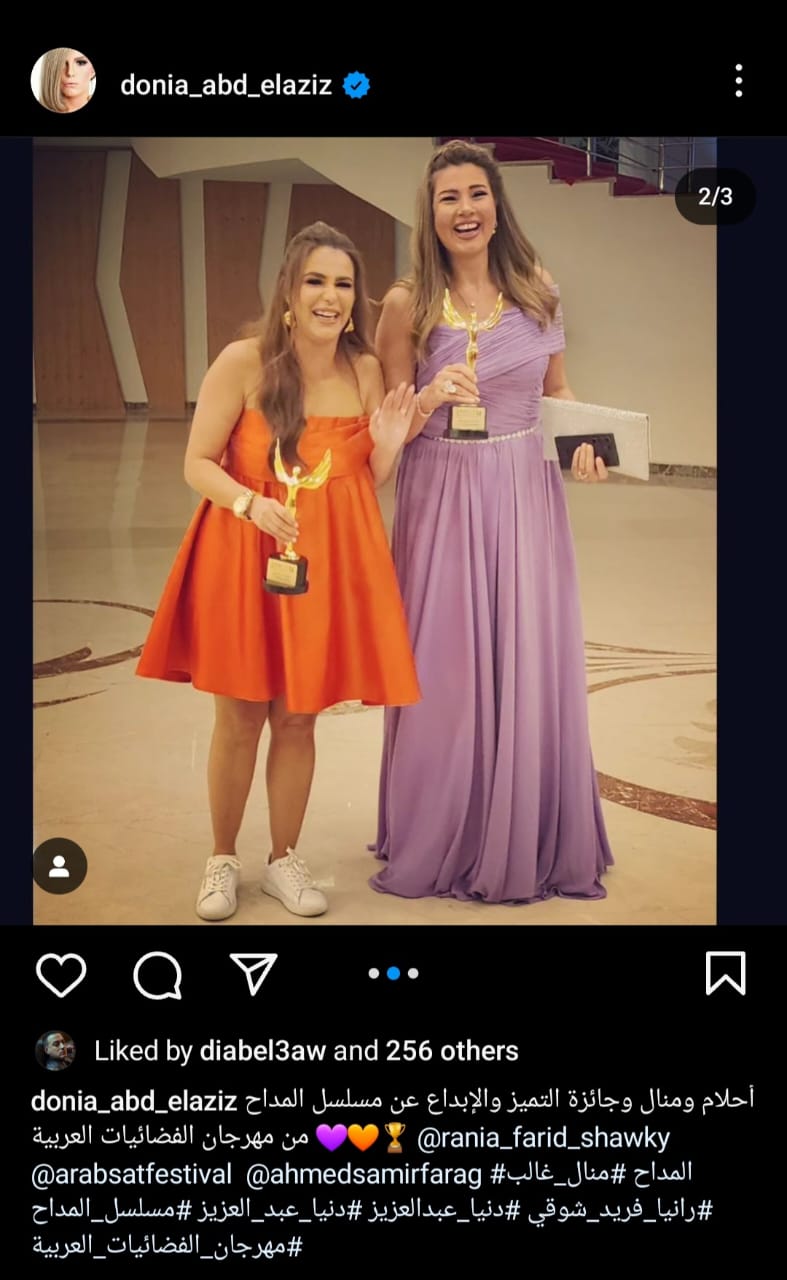Save this post with the bookmark
Viewport: 787px width, 1280px height.
725,974
